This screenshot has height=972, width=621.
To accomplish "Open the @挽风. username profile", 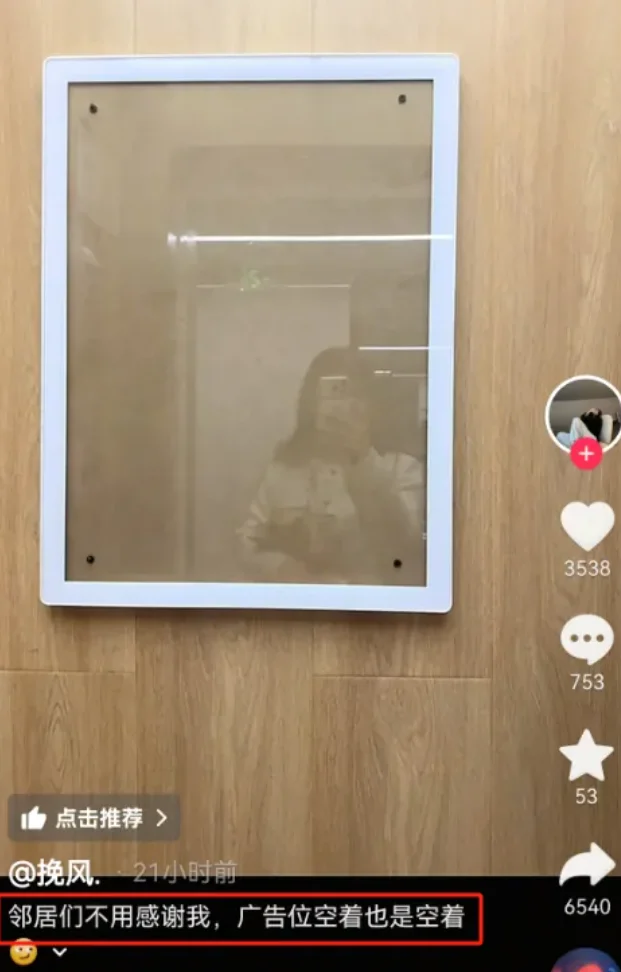I will (55, 873).
